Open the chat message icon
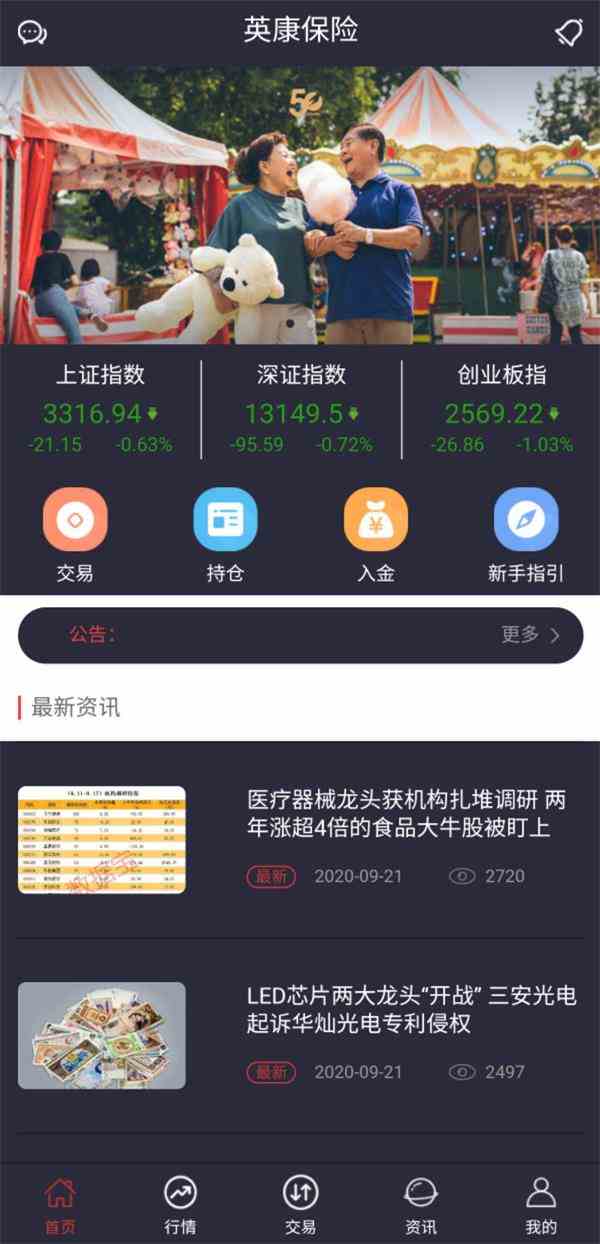 coord(32,32)
